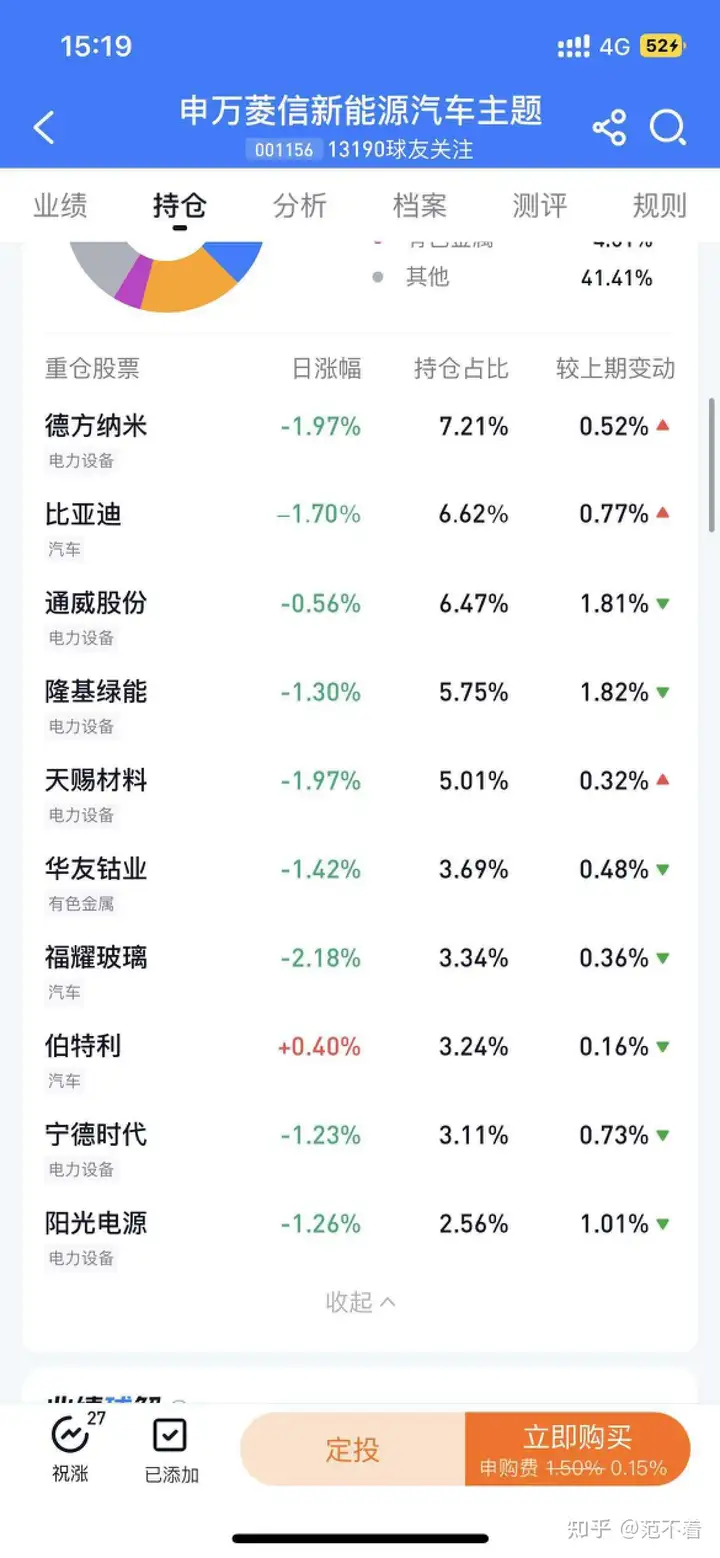Tap 立即购买 to buy the fund
This screenshot has height=1558, width=720.
[578, 1450]
